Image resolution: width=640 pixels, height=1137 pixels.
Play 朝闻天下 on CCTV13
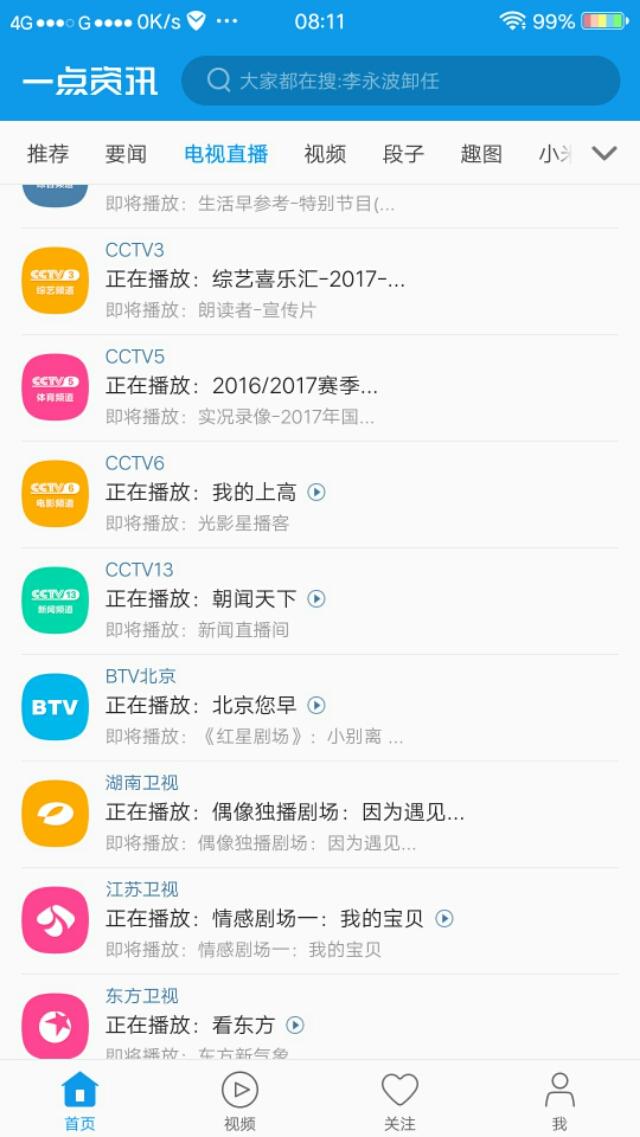tap(317, 598)
